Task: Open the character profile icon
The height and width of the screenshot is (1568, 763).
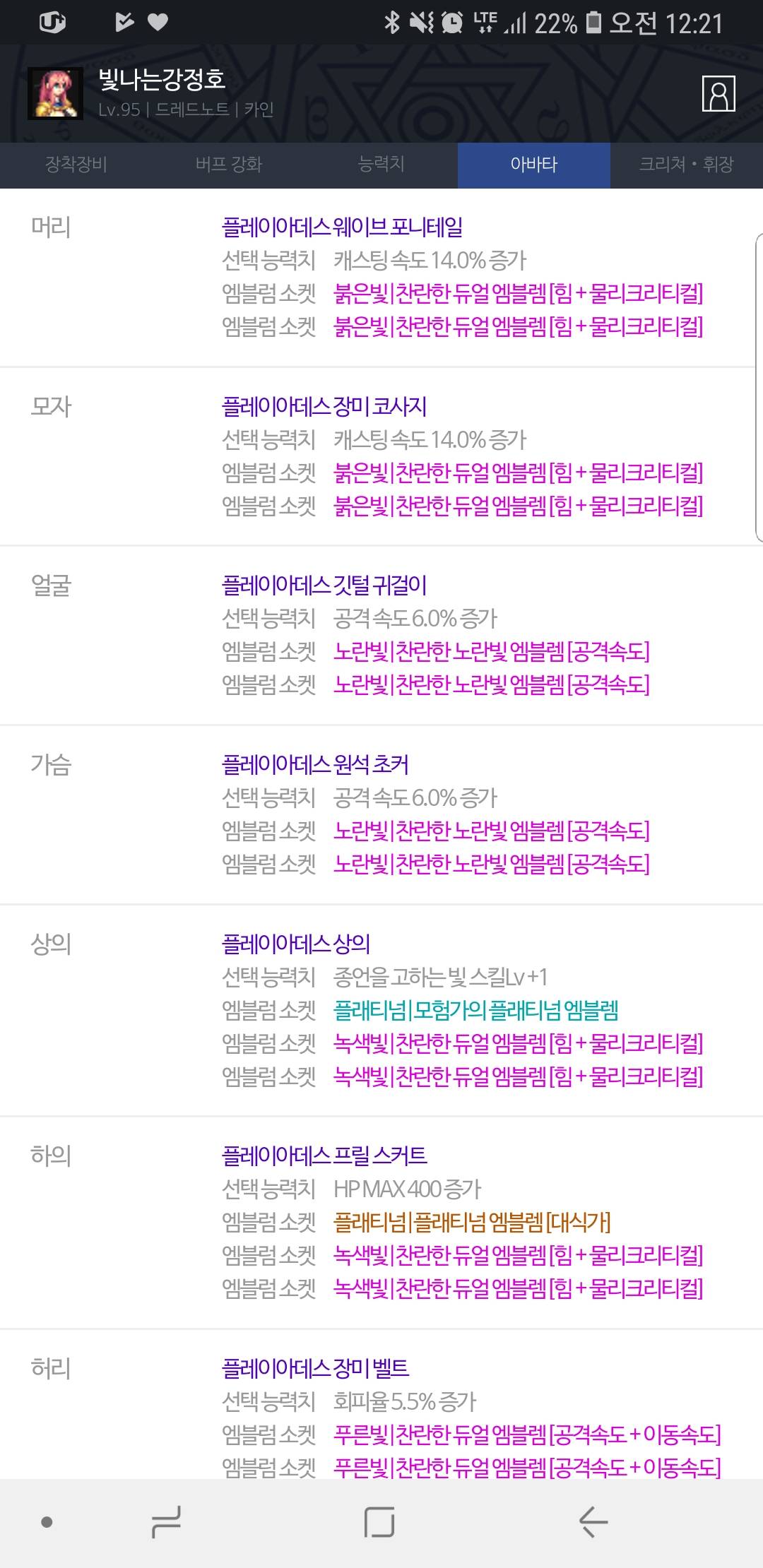Action: click(x=718, y=94)
